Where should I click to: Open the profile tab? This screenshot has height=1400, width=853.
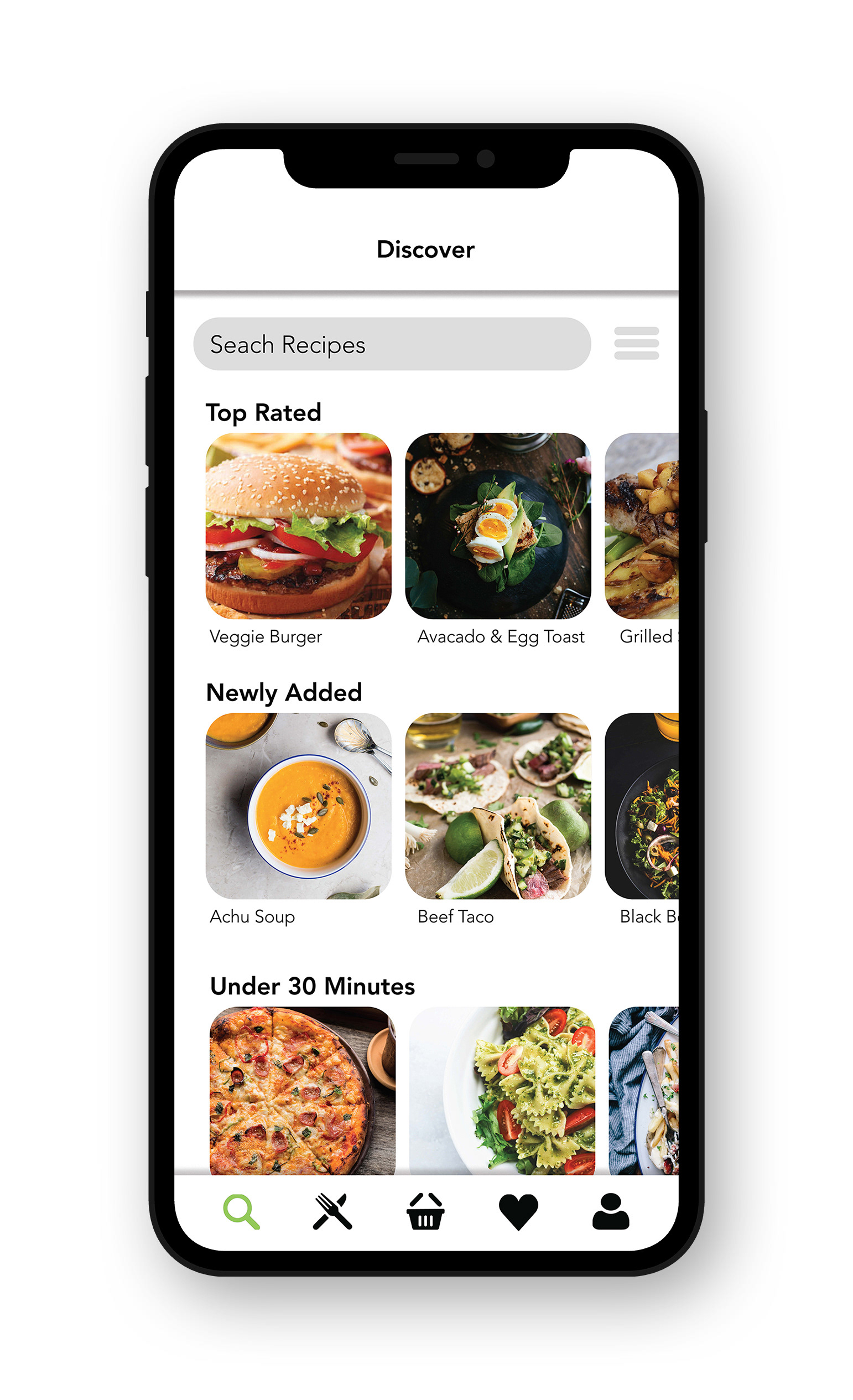tap(611, 1211)
